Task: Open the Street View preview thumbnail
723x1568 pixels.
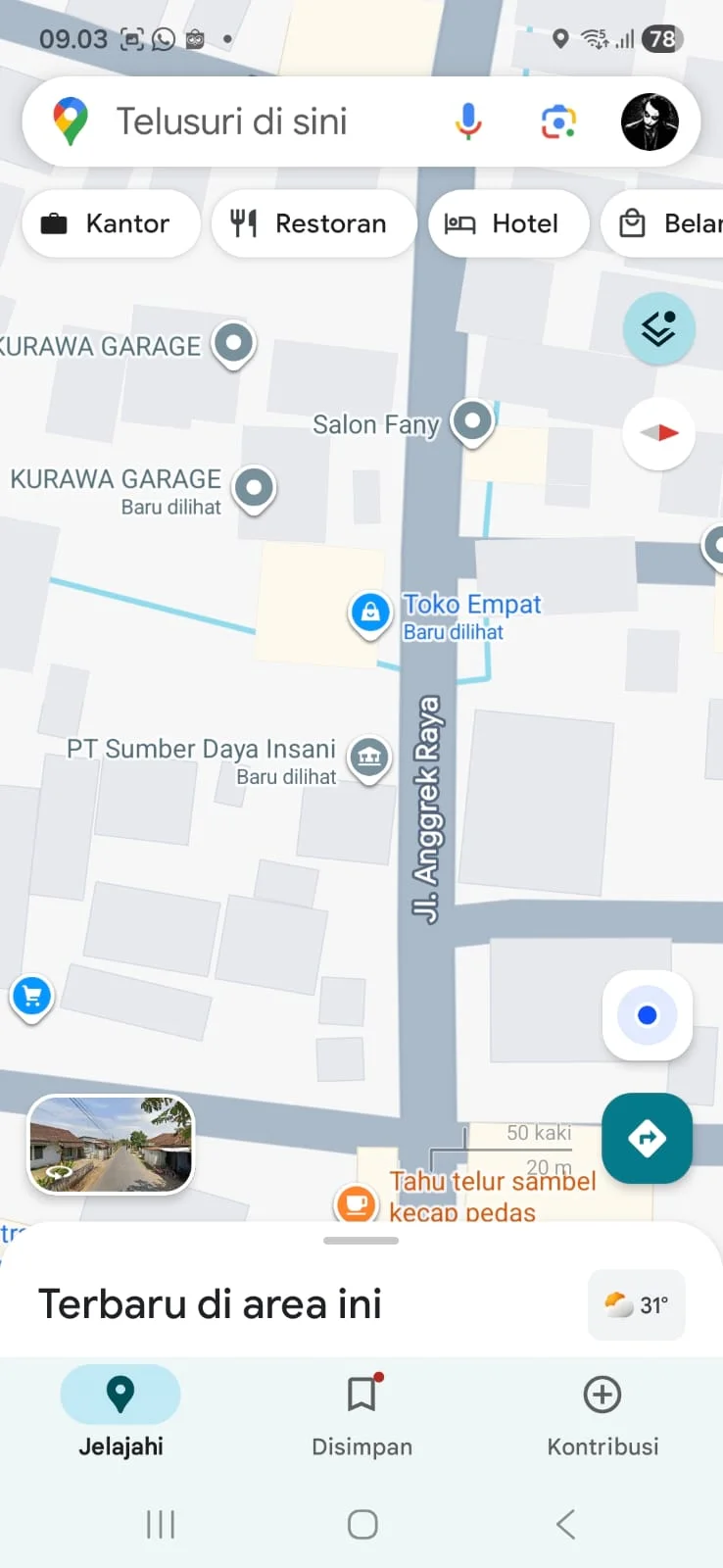Action: tap(111, 1144)
